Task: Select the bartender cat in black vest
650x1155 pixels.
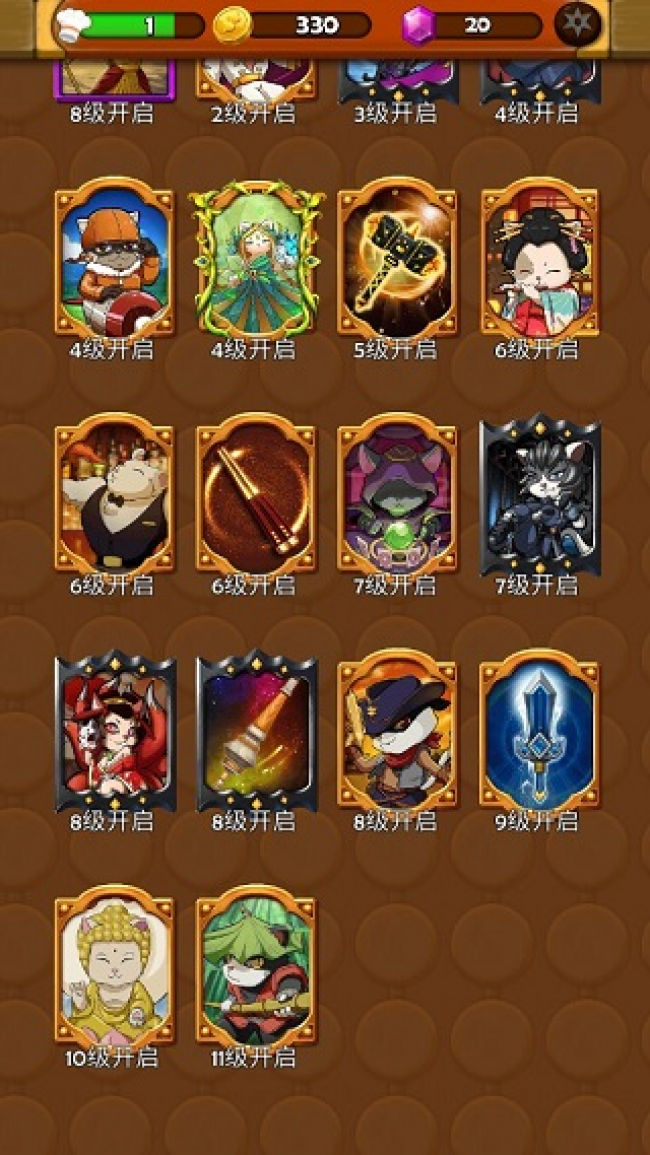Action: tap(114, 495)
